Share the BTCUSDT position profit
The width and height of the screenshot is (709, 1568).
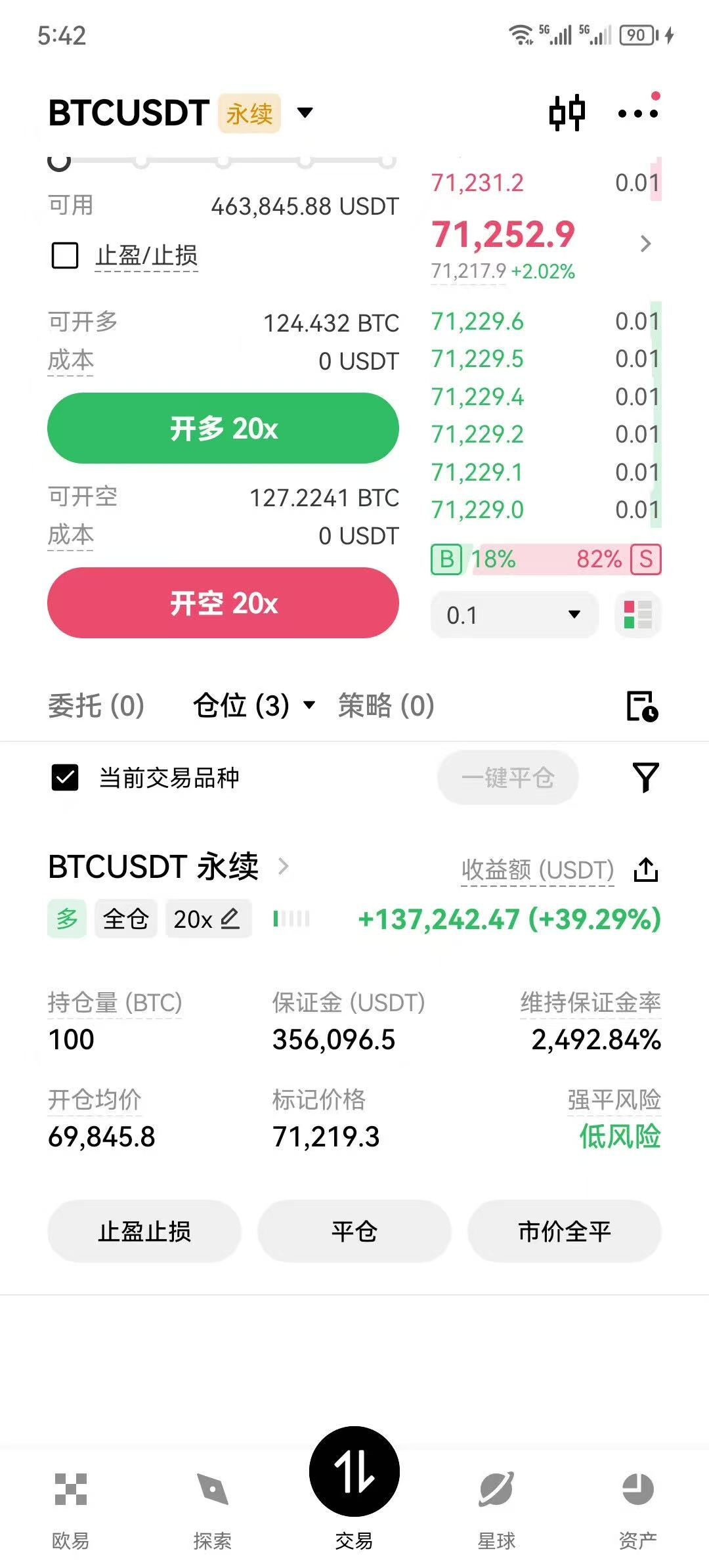pyautogui.click(x=646, y=869)
